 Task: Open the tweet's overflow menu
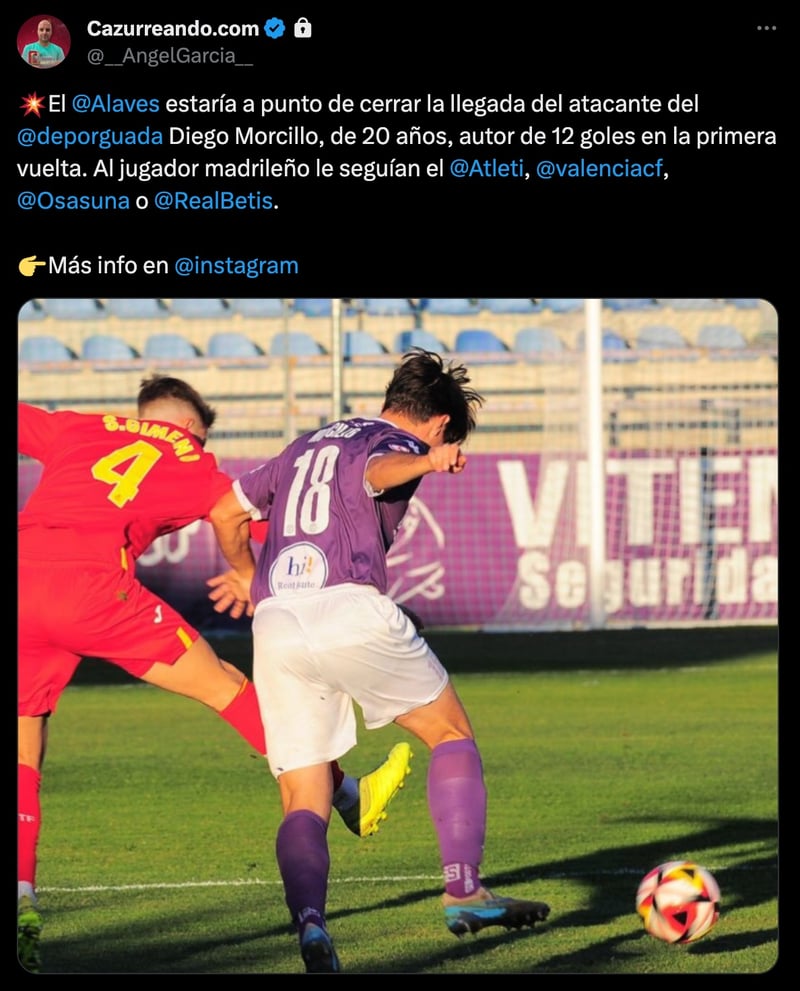tap(766, 28)
